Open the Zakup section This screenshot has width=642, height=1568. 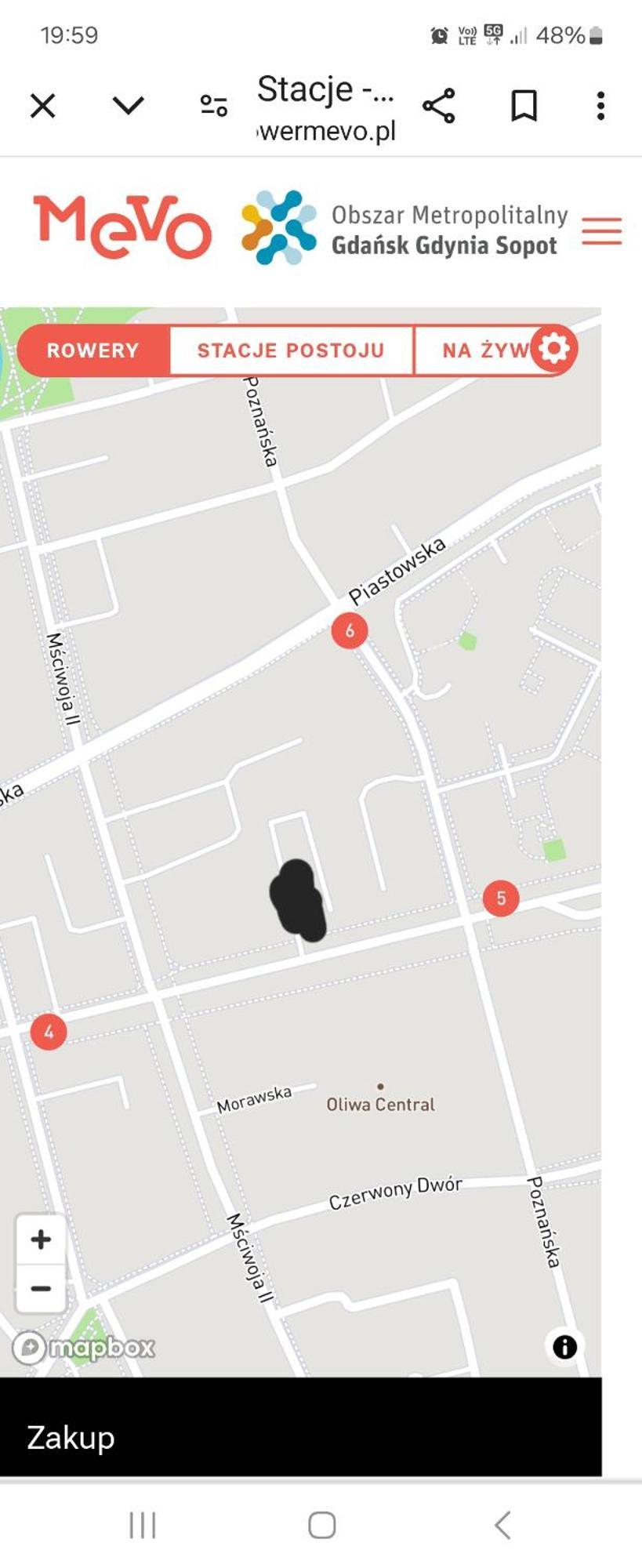pos(71,1438)
